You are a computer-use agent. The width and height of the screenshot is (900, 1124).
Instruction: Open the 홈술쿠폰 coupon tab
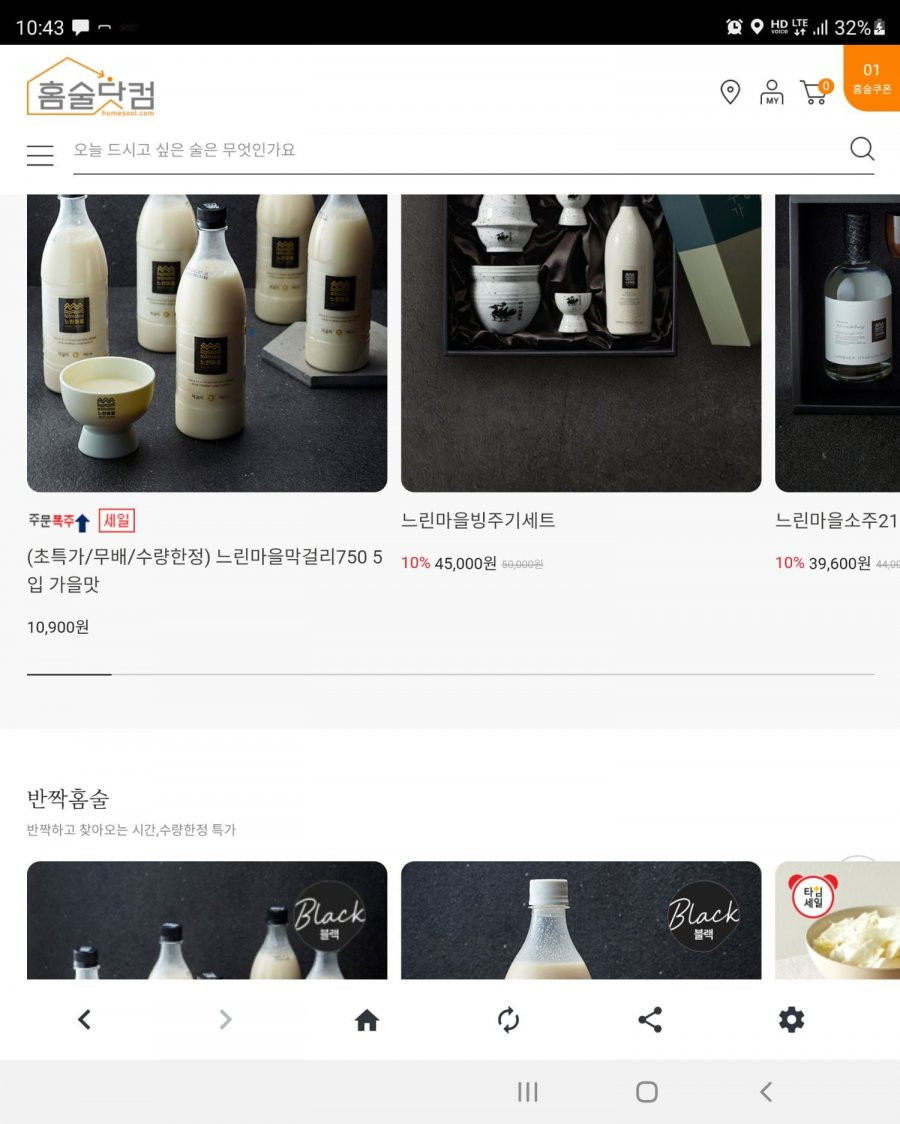pyautogui.click(x=871, y=78)
